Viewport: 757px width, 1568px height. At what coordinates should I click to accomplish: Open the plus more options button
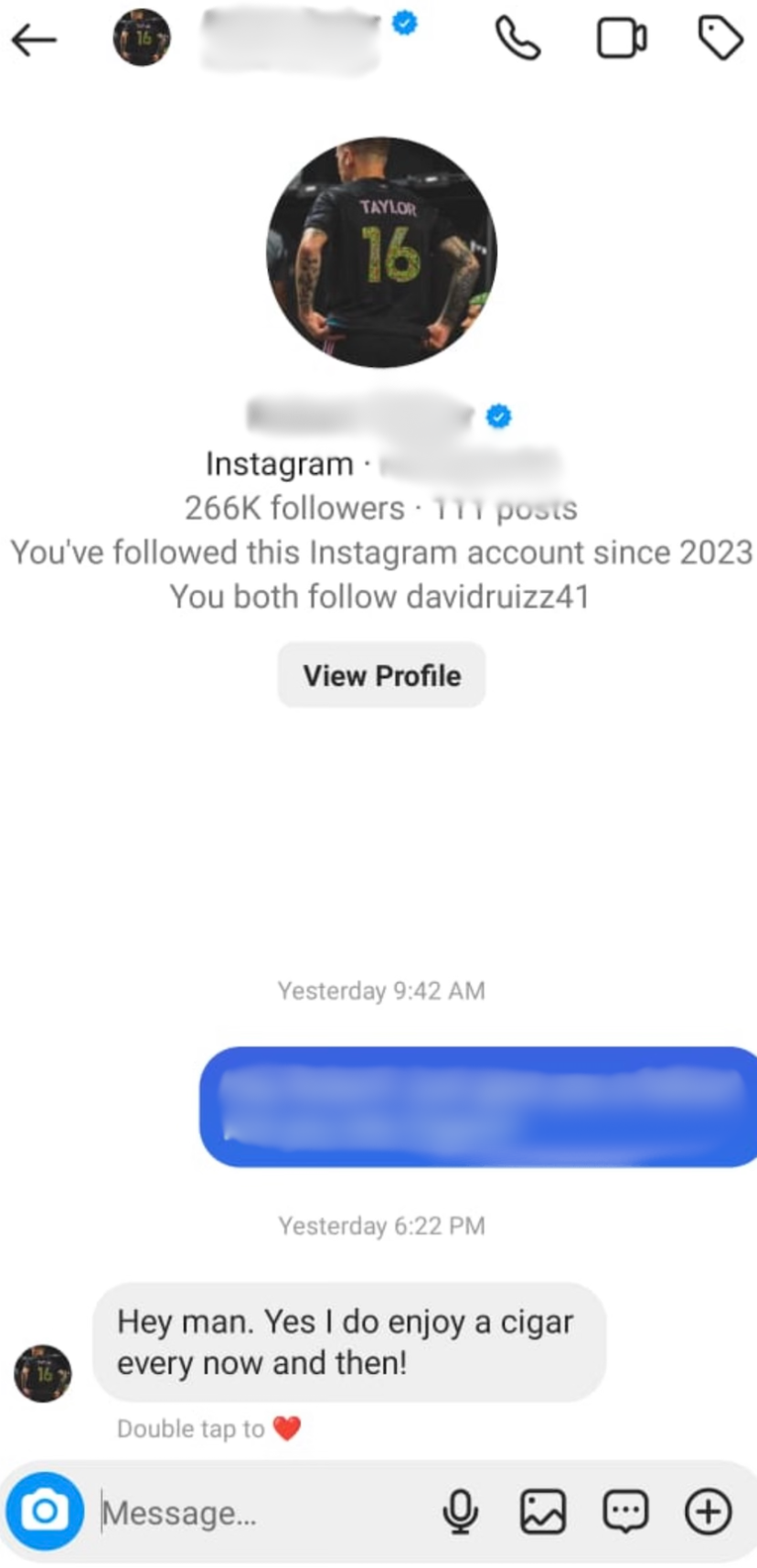tap(709, 1511)
